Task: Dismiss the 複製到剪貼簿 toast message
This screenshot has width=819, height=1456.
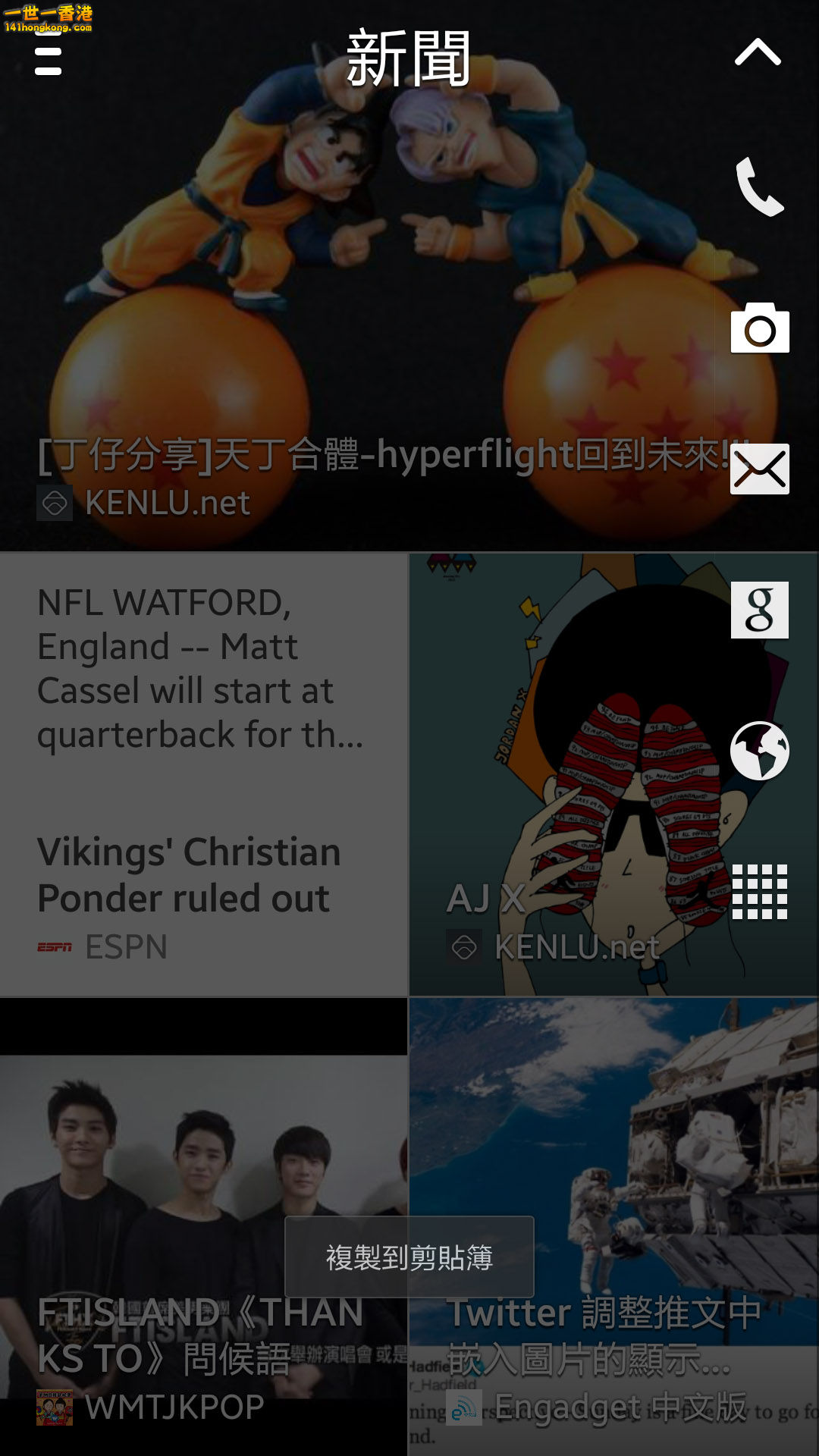Action: pyautogui.click(x=409, y=1256)
